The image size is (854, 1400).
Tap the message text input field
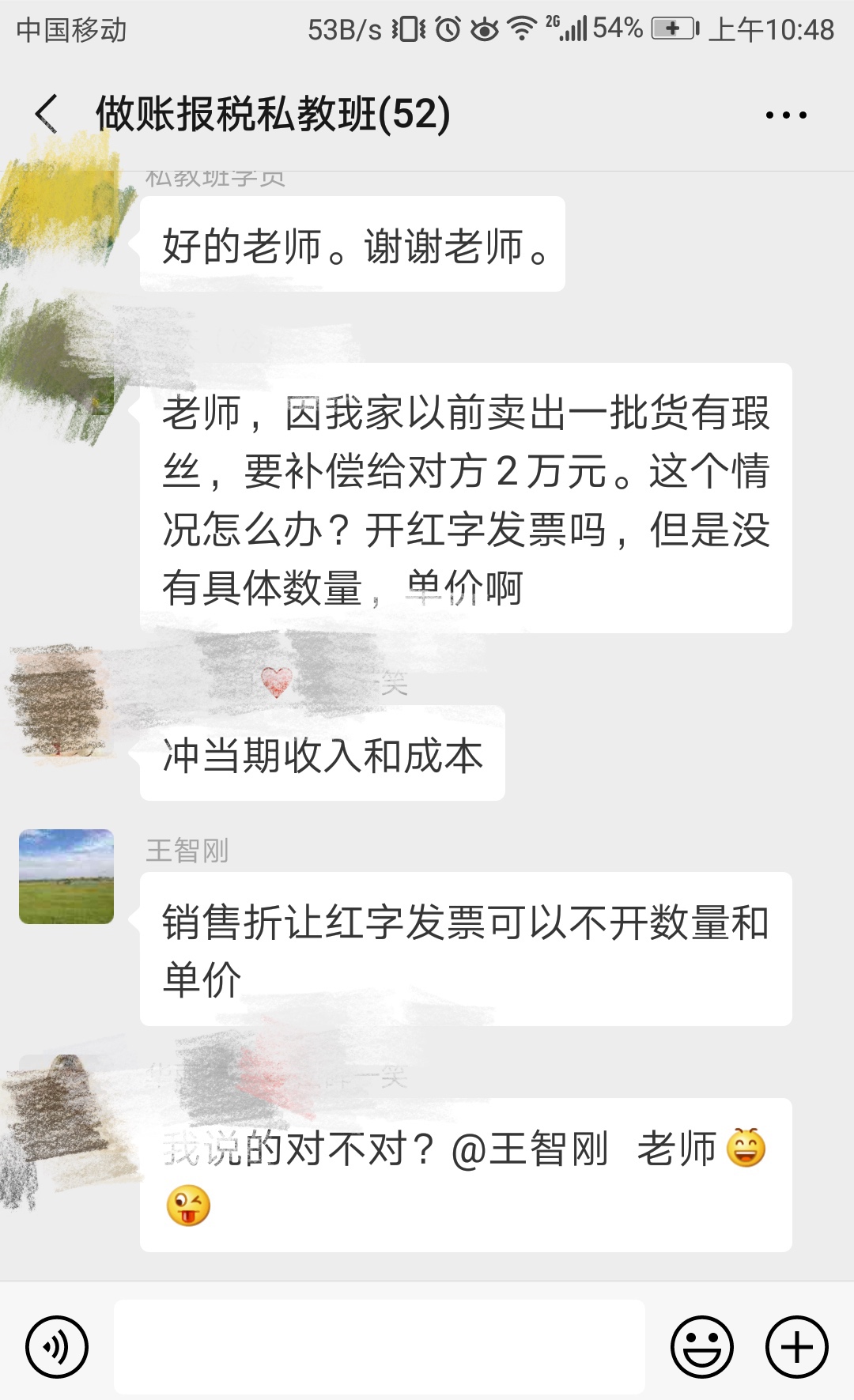coord(380,1346)
